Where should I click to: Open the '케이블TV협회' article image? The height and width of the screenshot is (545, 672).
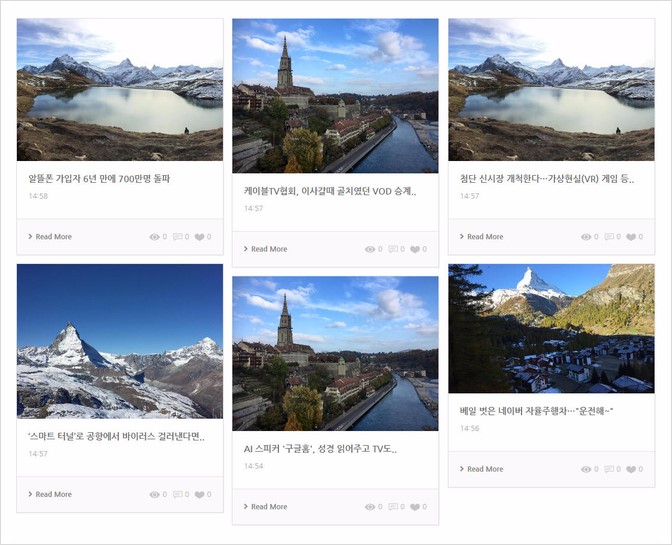[335, 96]
